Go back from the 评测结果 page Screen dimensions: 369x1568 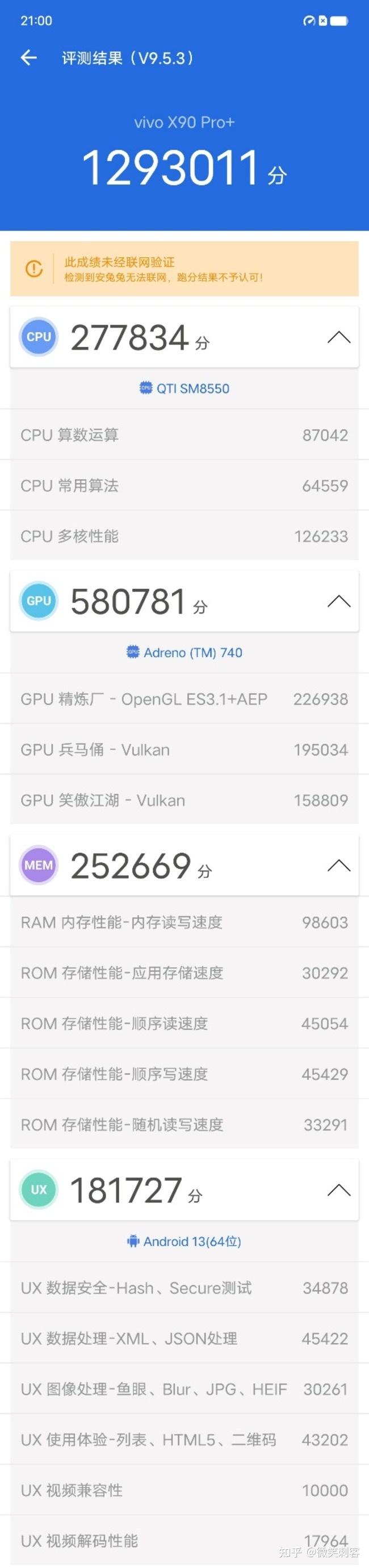28,58
